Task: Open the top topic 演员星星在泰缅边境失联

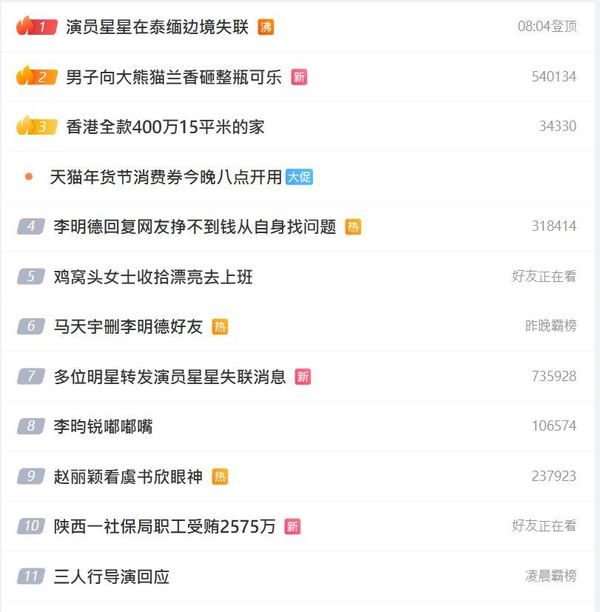Action: (158, 27)
